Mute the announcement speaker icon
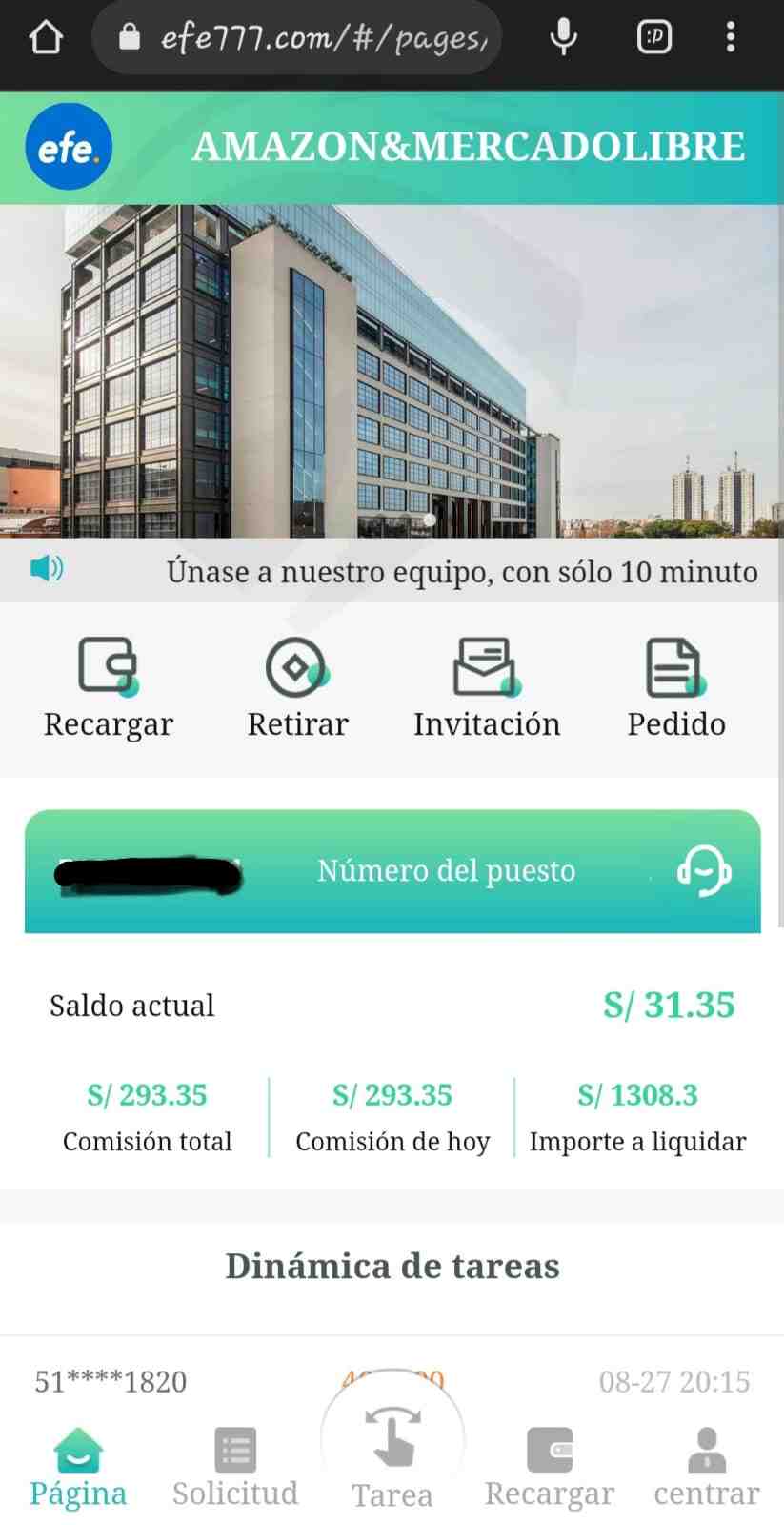Viewport: 784px width, 1525px height. click(46, 569)
